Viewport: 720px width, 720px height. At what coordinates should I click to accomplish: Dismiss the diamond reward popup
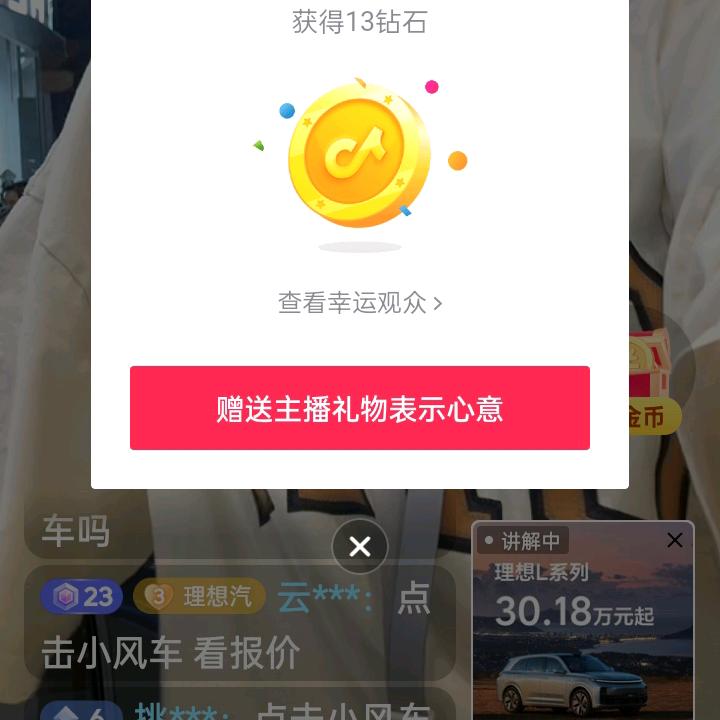coord(360,546)
